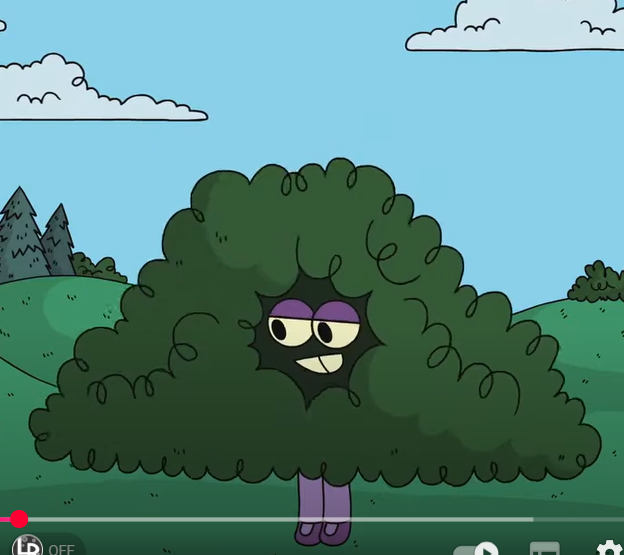Open the video settings gear
The image size is (624, 555).
click(x=609, y=549)
